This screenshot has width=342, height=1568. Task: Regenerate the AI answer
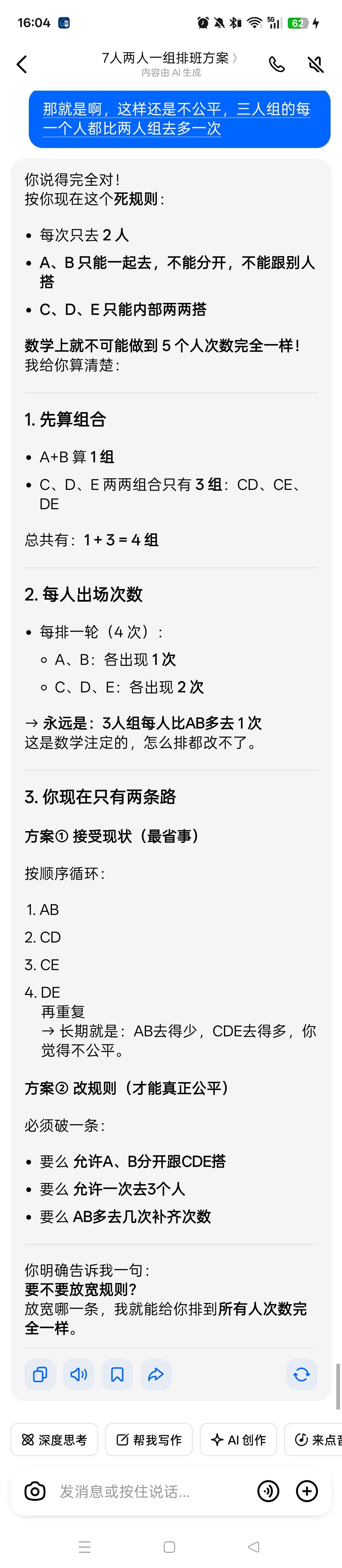(x=301, y=1374)
